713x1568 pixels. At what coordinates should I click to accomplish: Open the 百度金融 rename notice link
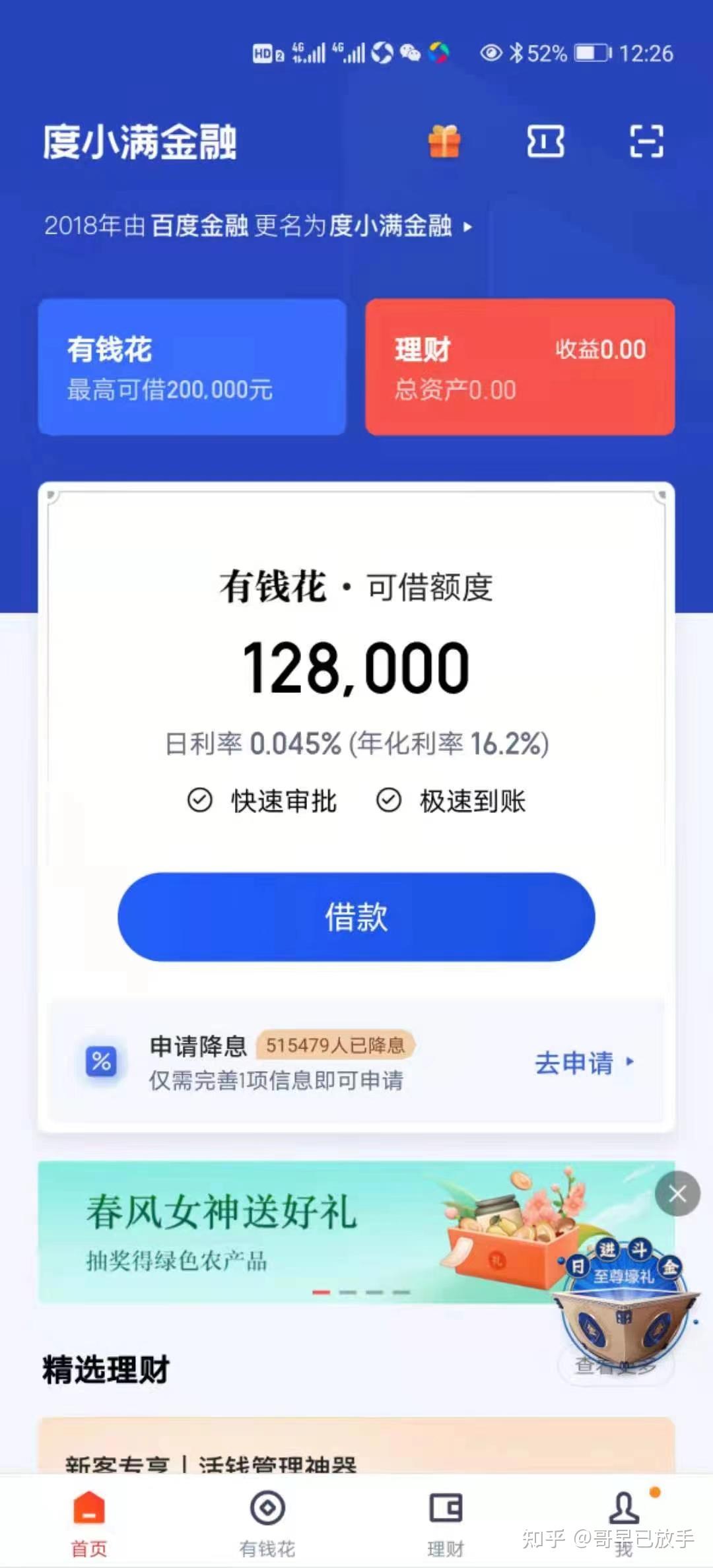(258, 226)
